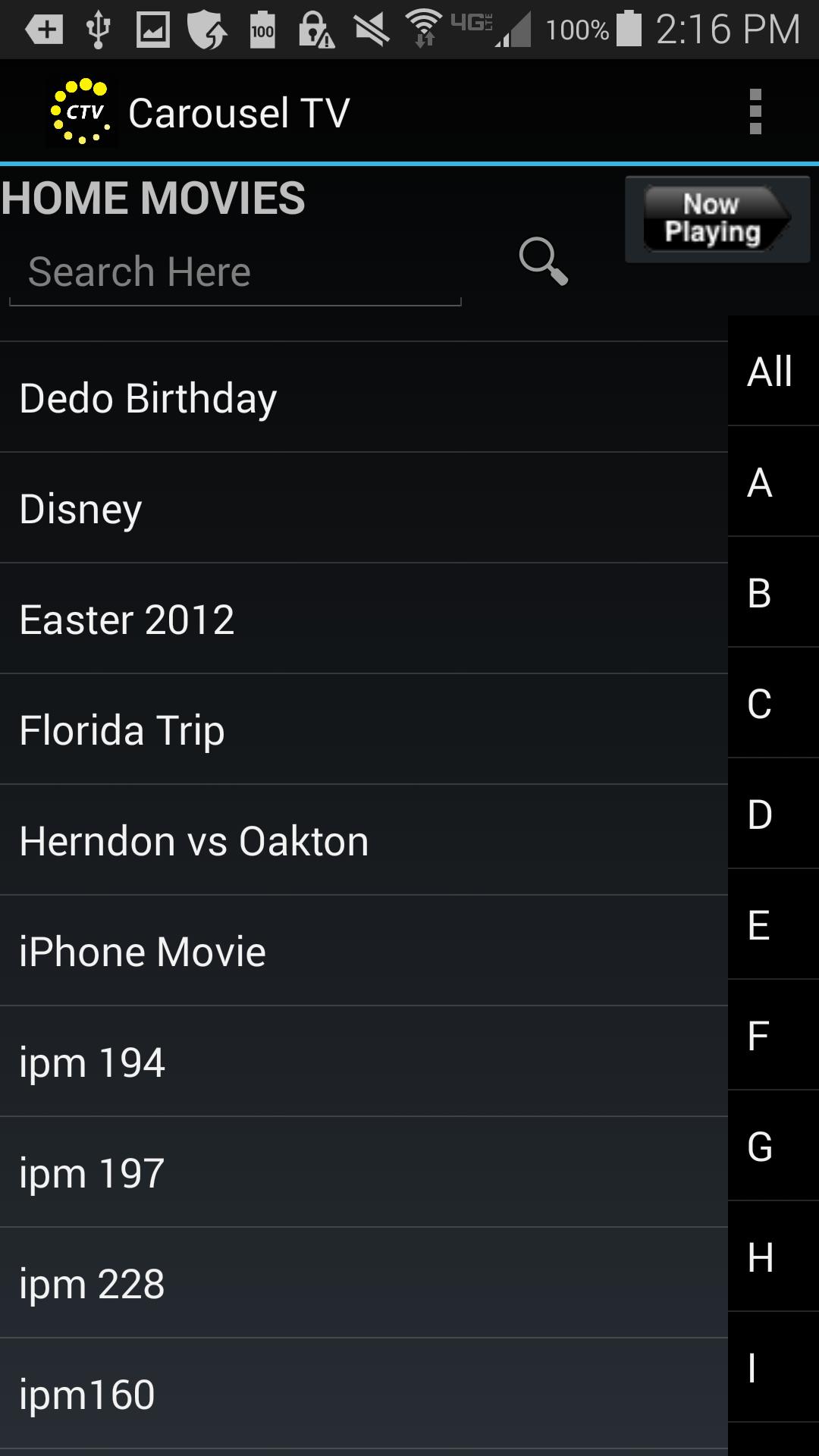Open the overflow menu
The height and width of the screenshot is (1456, 819).
[x=755, y=112]
